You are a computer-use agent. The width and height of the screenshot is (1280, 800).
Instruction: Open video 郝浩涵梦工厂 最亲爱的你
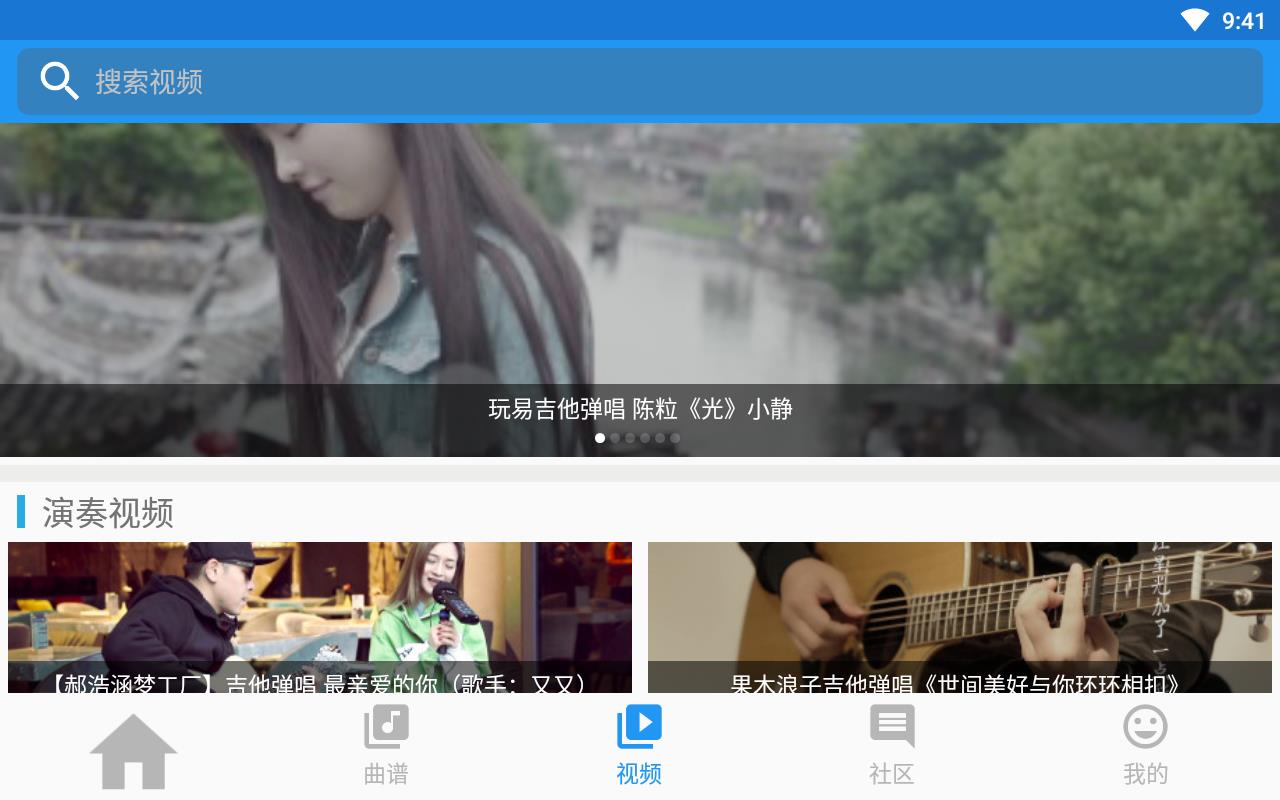click(x=320, y=617)
